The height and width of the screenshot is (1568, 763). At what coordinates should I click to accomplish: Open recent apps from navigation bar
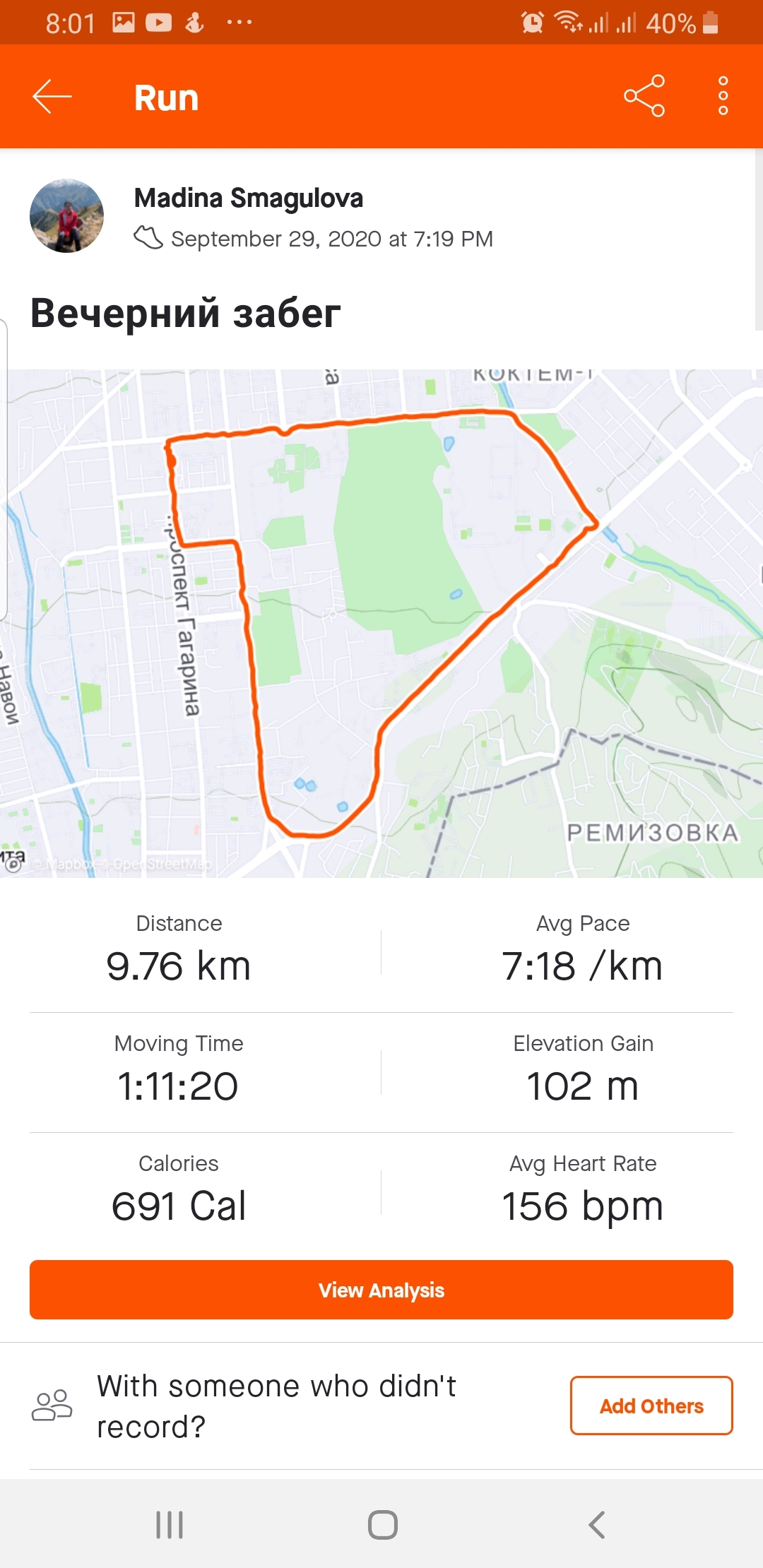click(170, 1524)
